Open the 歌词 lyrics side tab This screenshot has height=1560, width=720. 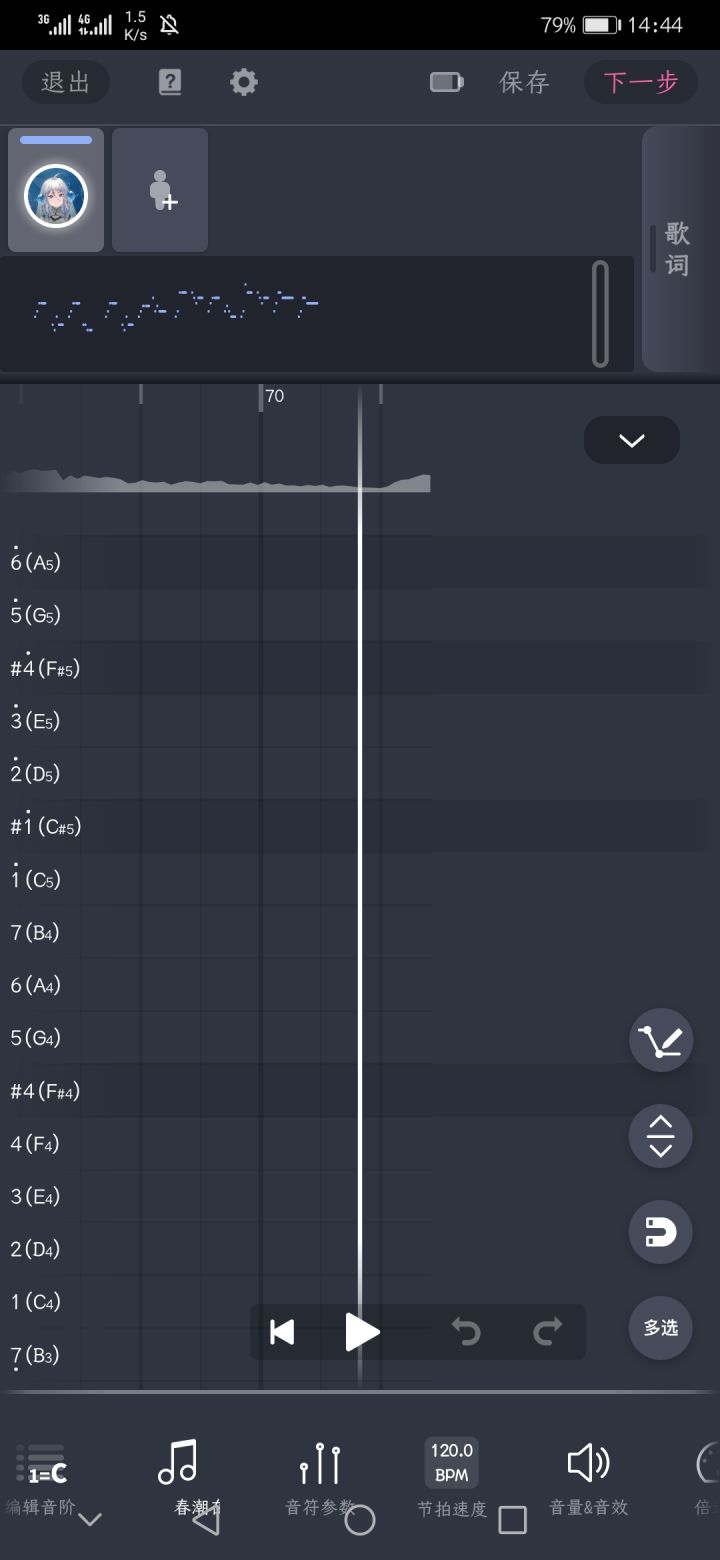click(x=676, y=248)
